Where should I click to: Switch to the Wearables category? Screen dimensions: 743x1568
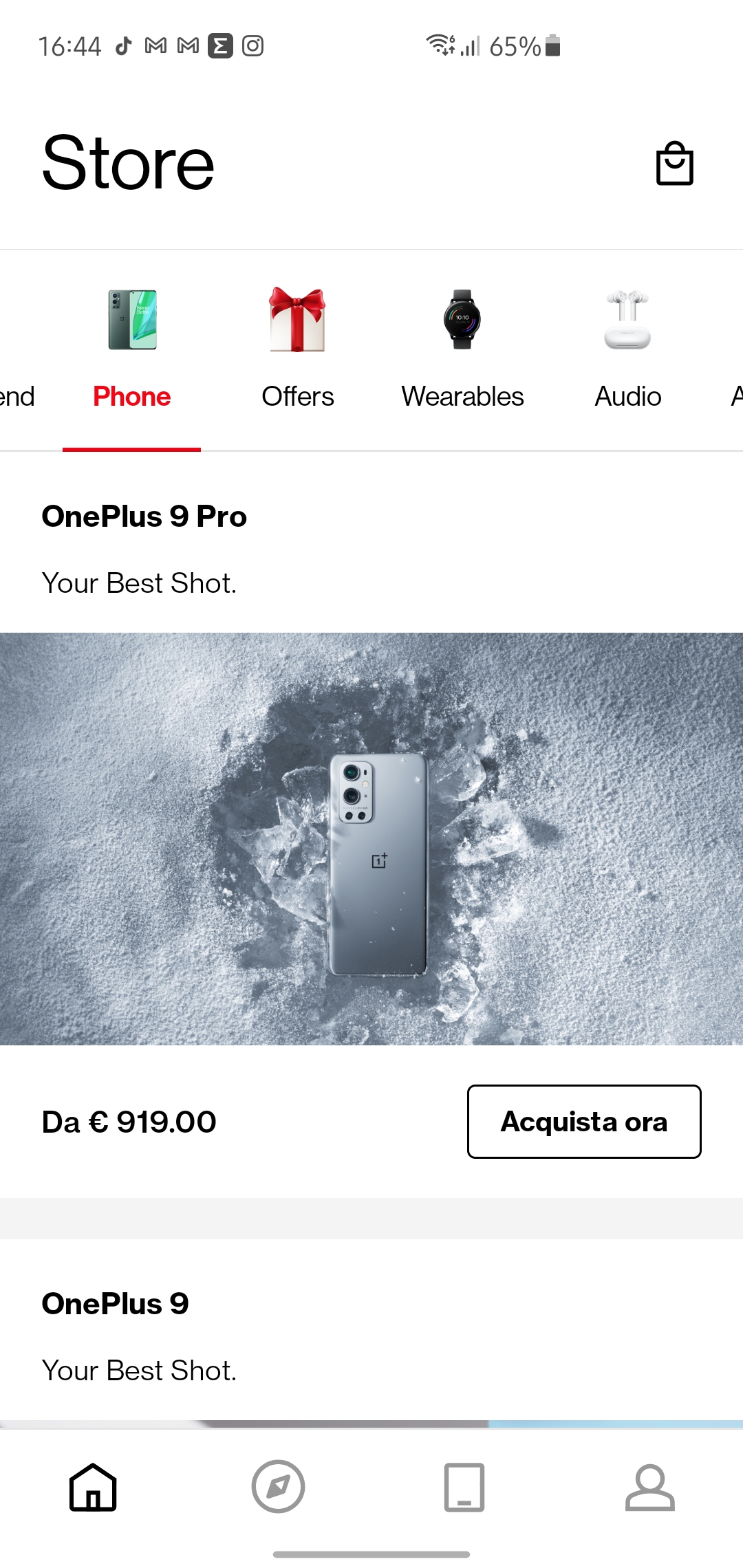462,351
